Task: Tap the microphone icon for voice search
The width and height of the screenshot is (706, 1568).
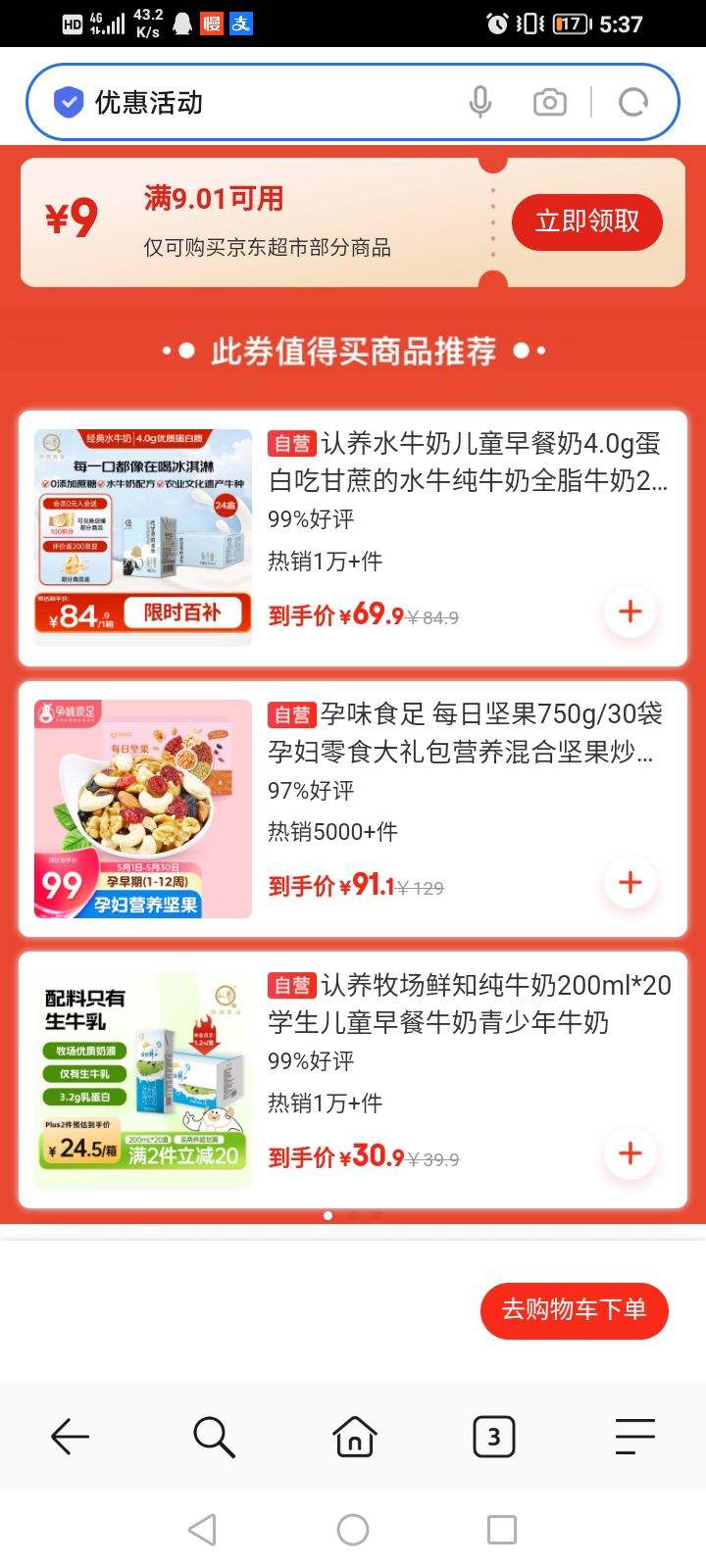Action: [480, 100]
